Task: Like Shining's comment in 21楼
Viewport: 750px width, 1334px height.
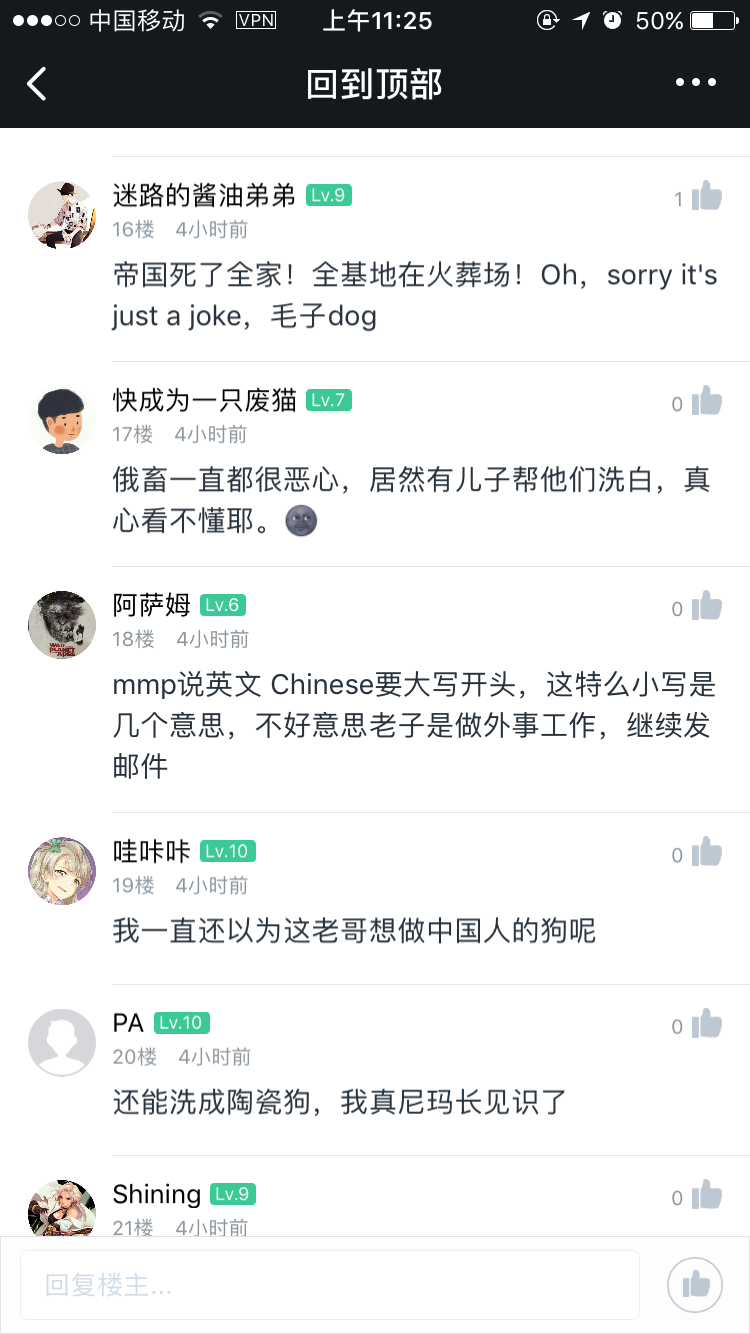Action: [x=706, y=1196]
